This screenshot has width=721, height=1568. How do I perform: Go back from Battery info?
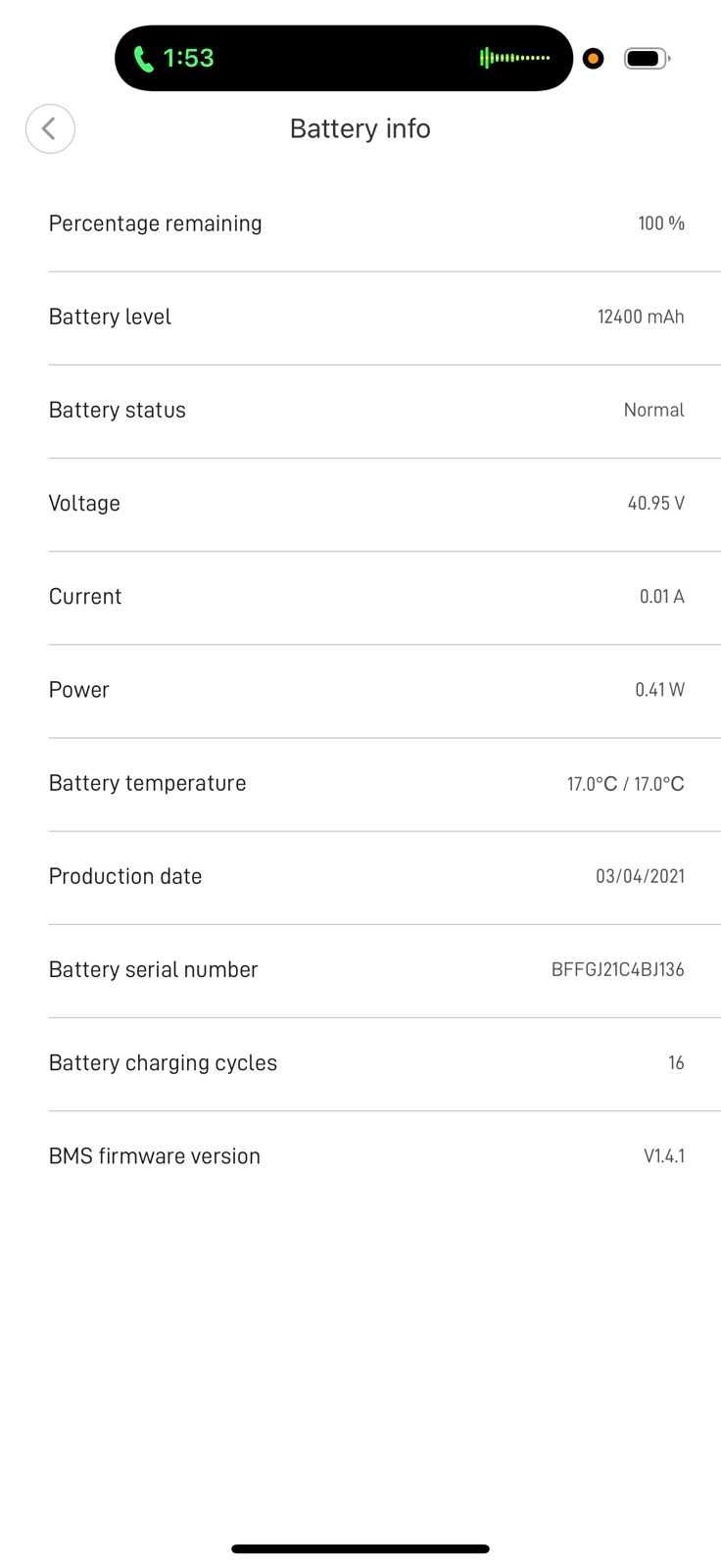(50, 128)
